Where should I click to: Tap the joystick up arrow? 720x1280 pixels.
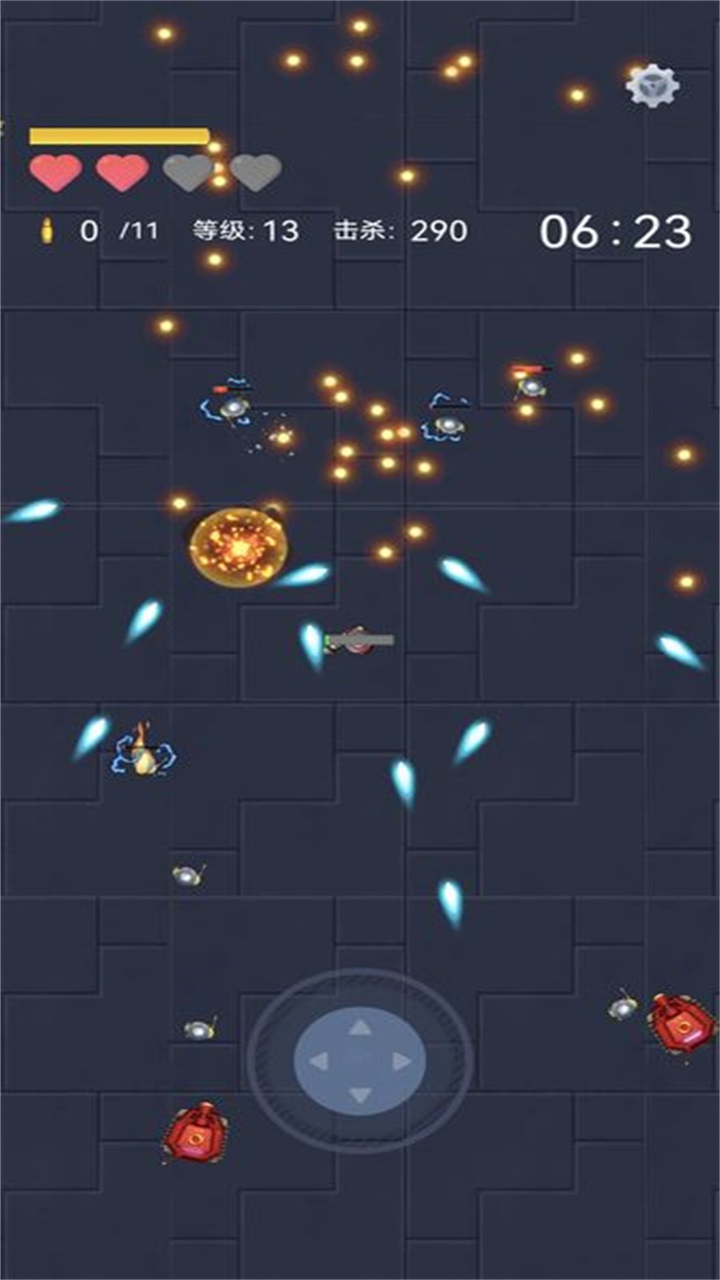[360, 1027]
